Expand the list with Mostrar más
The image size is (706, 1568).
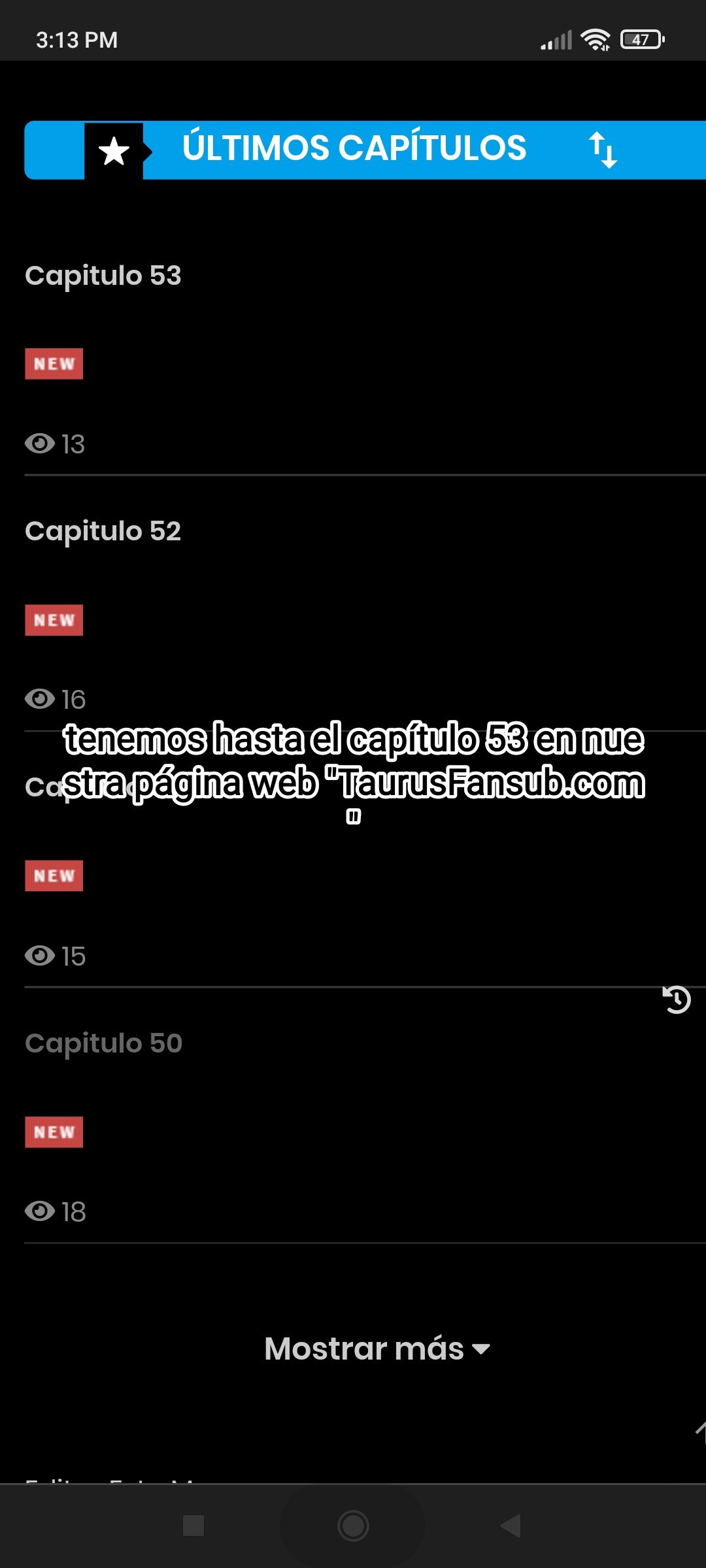pyautogui.click(x=377, y=1349)
